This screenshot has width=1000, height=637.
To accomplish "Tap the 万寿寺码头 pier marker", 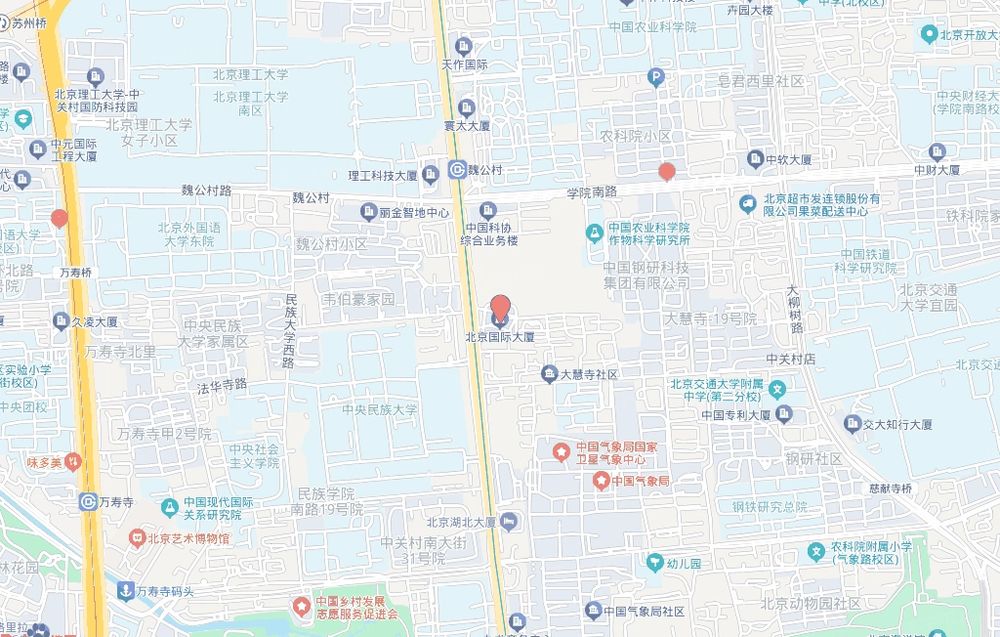I will pos(125,591).
